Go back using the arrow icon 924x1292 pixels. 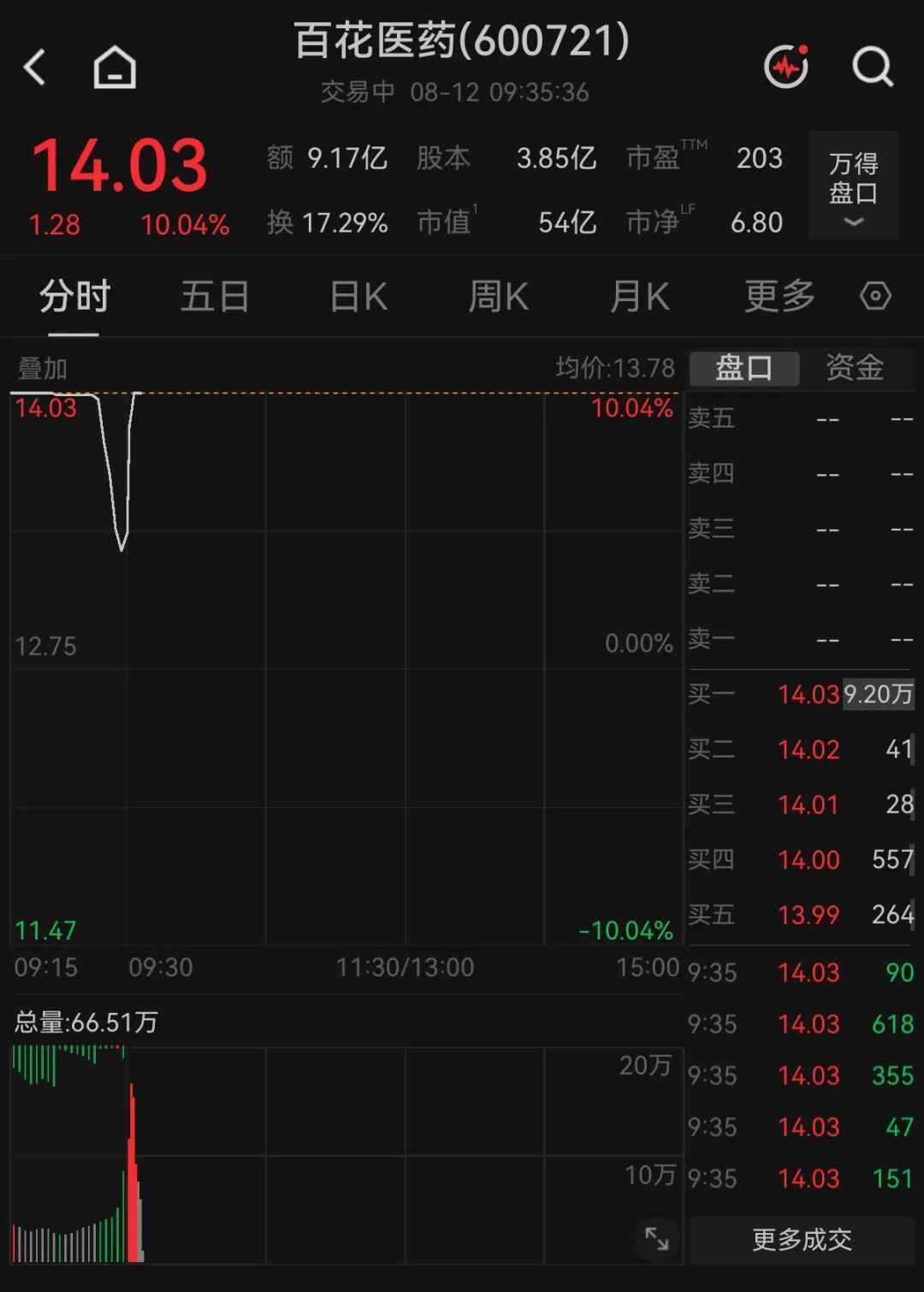click(x=34, y=67)
